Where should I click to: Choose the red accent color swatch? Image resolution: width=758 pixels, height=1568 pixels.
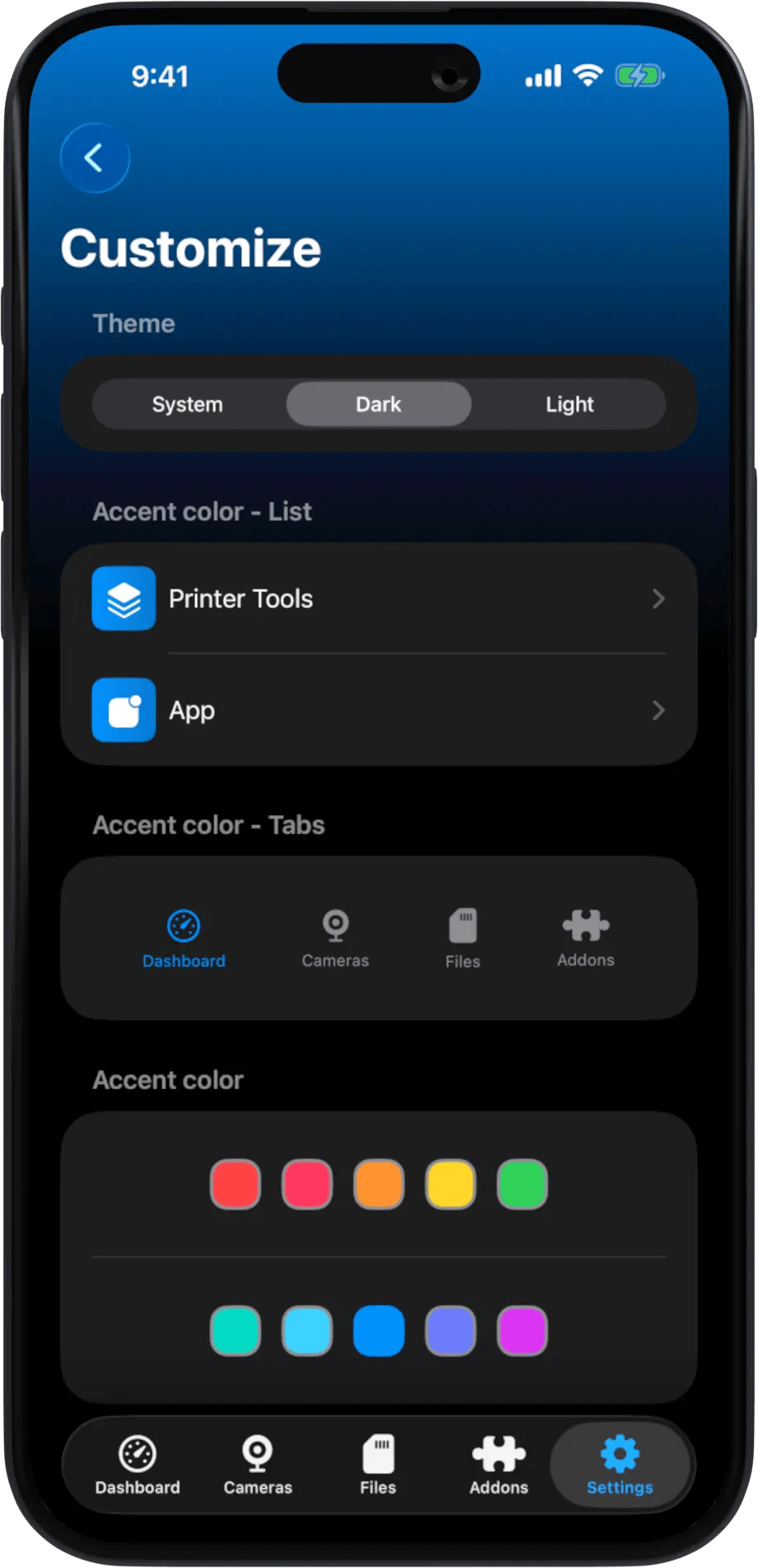click(235, 1184)
